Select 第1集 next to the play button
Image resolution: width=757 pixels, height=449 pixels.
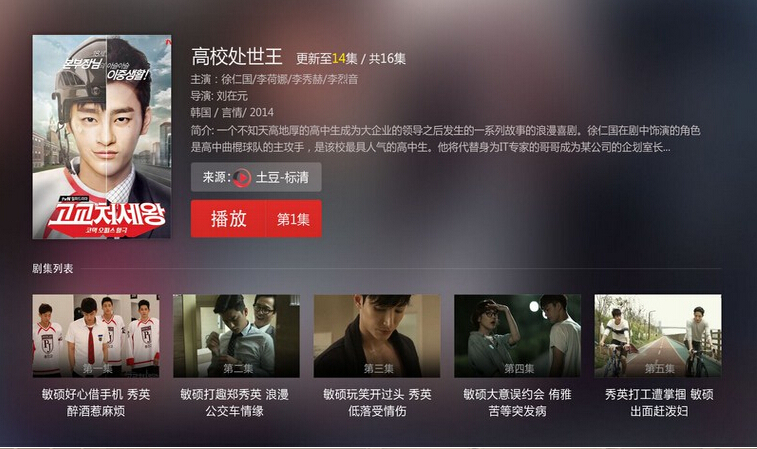point(293,219)
